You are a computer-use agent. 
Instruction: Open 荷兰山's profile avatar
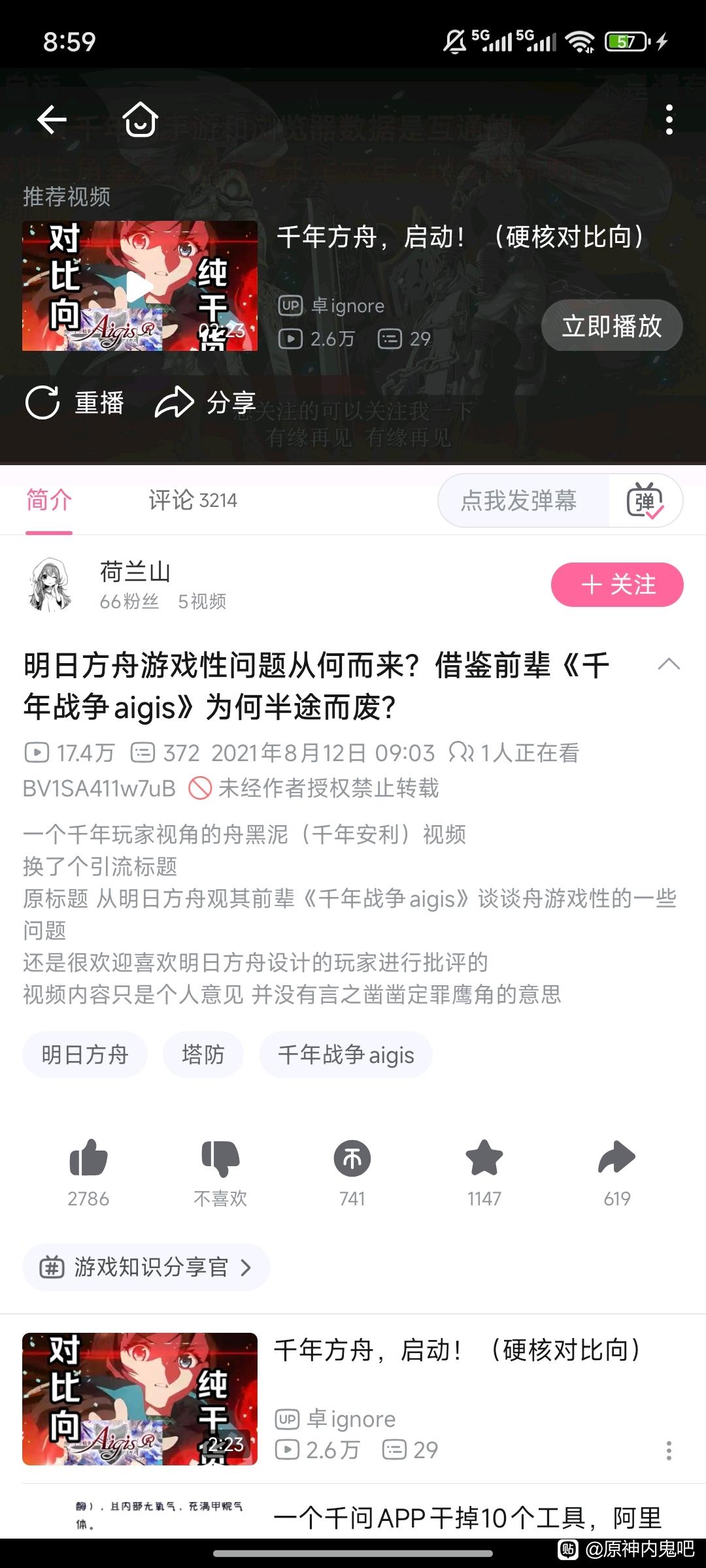50,585
